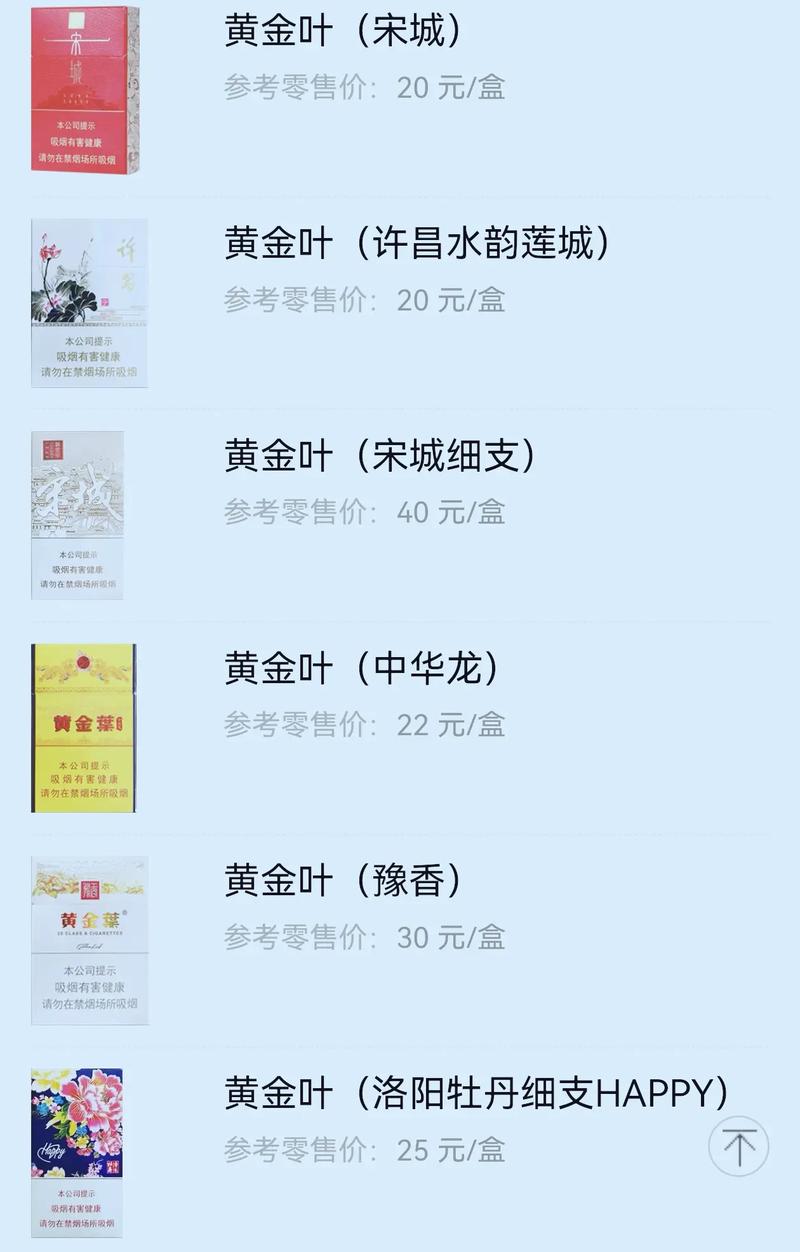The image size is (800, 1252).
Task: Select the 黄金叶(宋城细支) listing
Action: 381,456
